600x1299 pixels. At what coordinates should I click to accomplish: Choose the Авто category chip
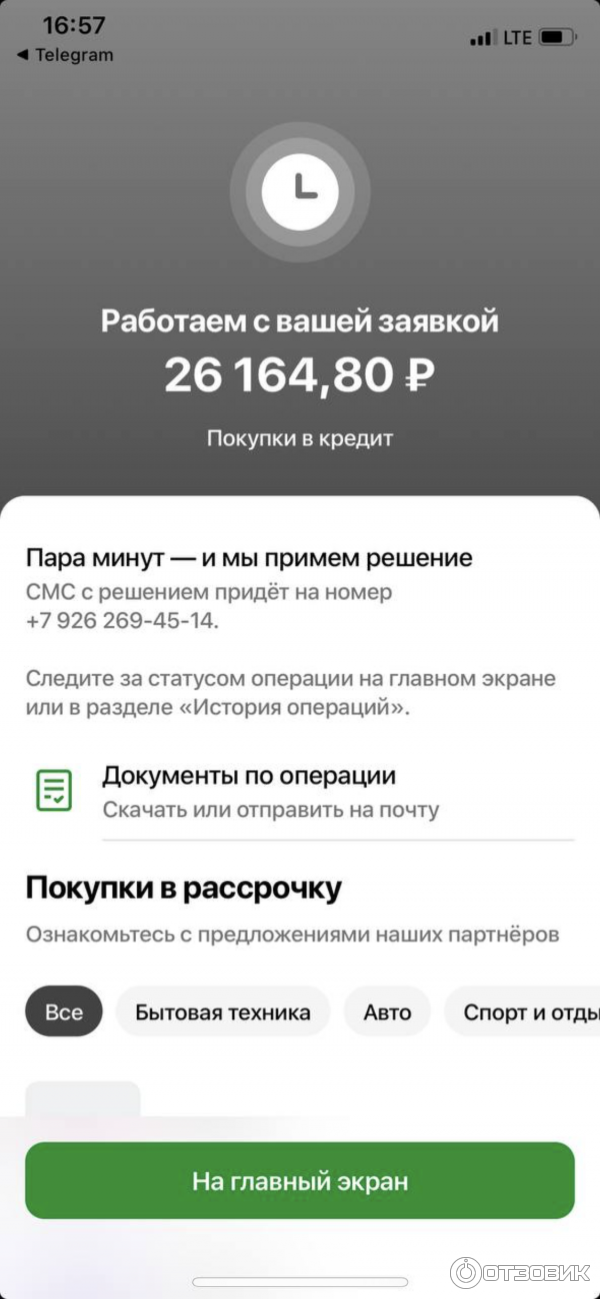coord(387,1012)
